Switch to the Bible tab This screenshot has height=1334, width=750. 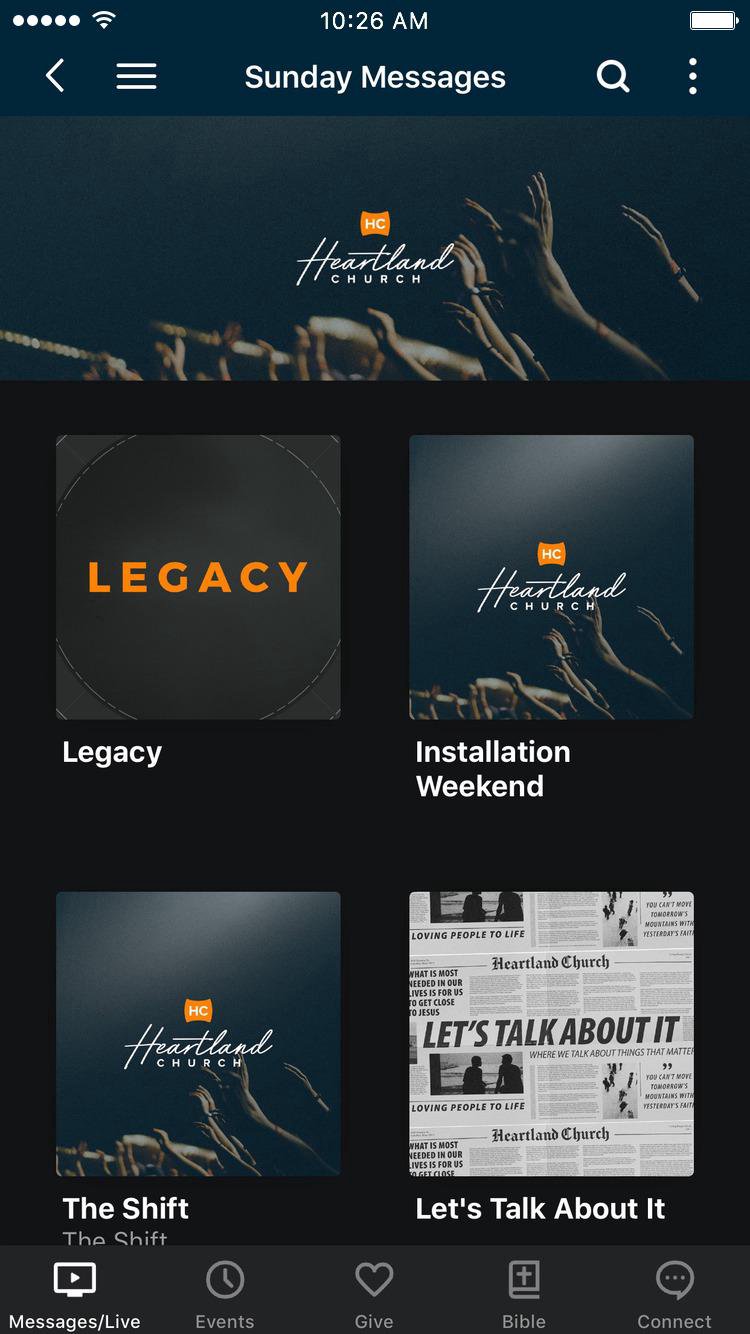click(x=524, y=1292)
